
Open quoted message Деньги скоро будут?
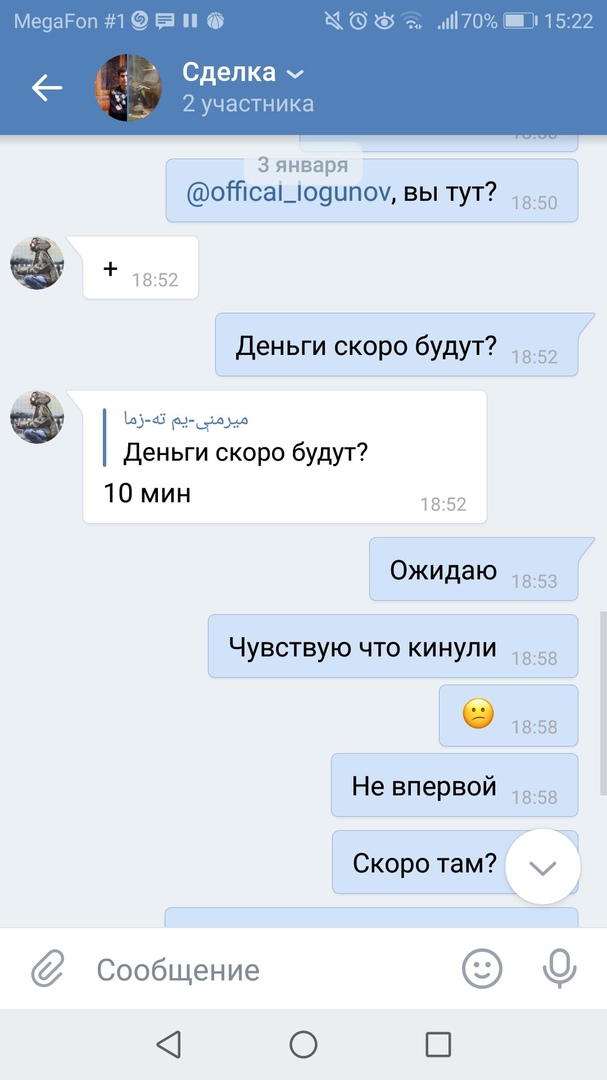pyautogui.click(x=245, y=439)
